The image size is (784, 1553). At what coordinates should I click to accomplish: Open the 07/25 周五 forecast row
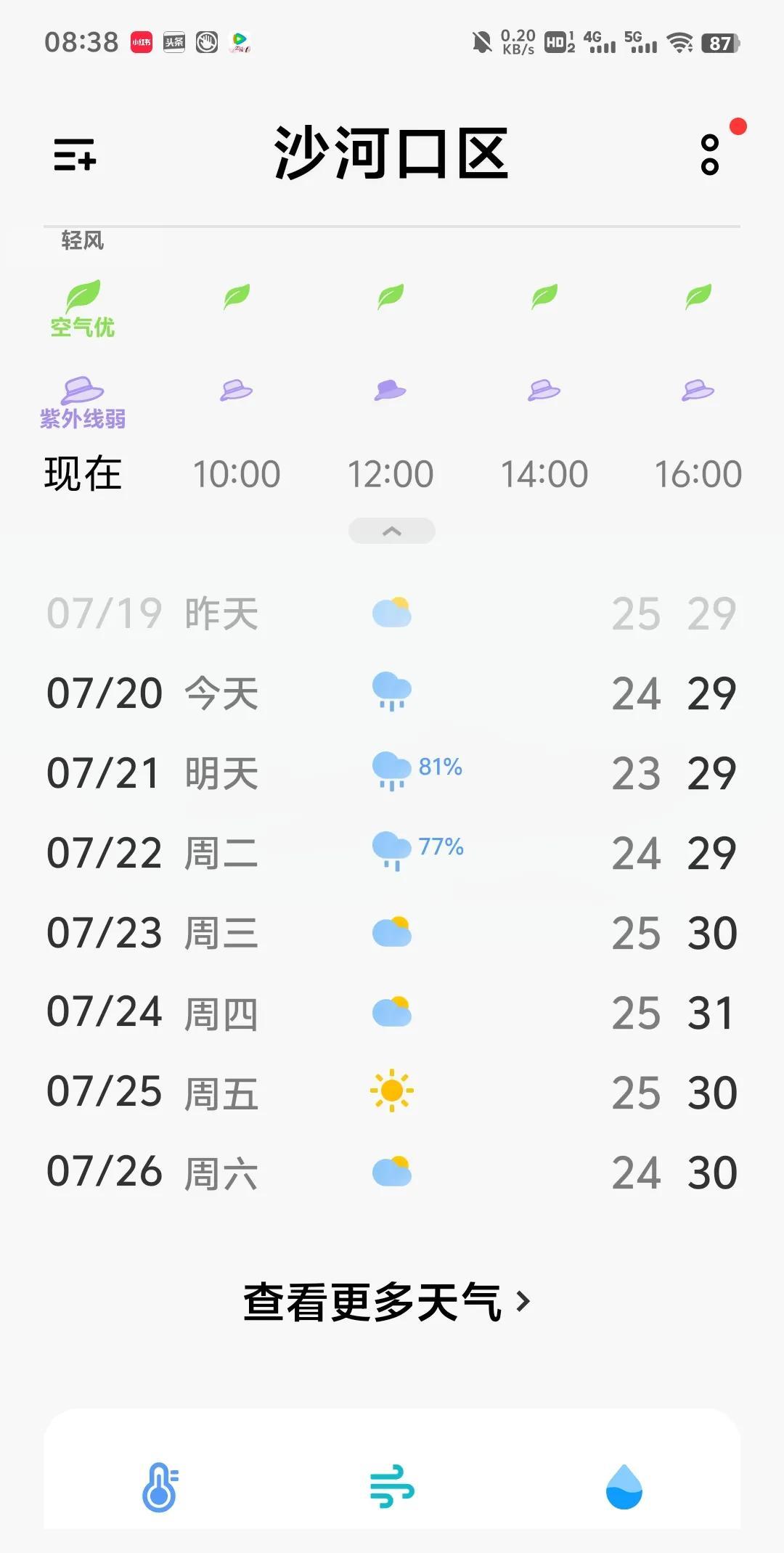(392, 1092)
